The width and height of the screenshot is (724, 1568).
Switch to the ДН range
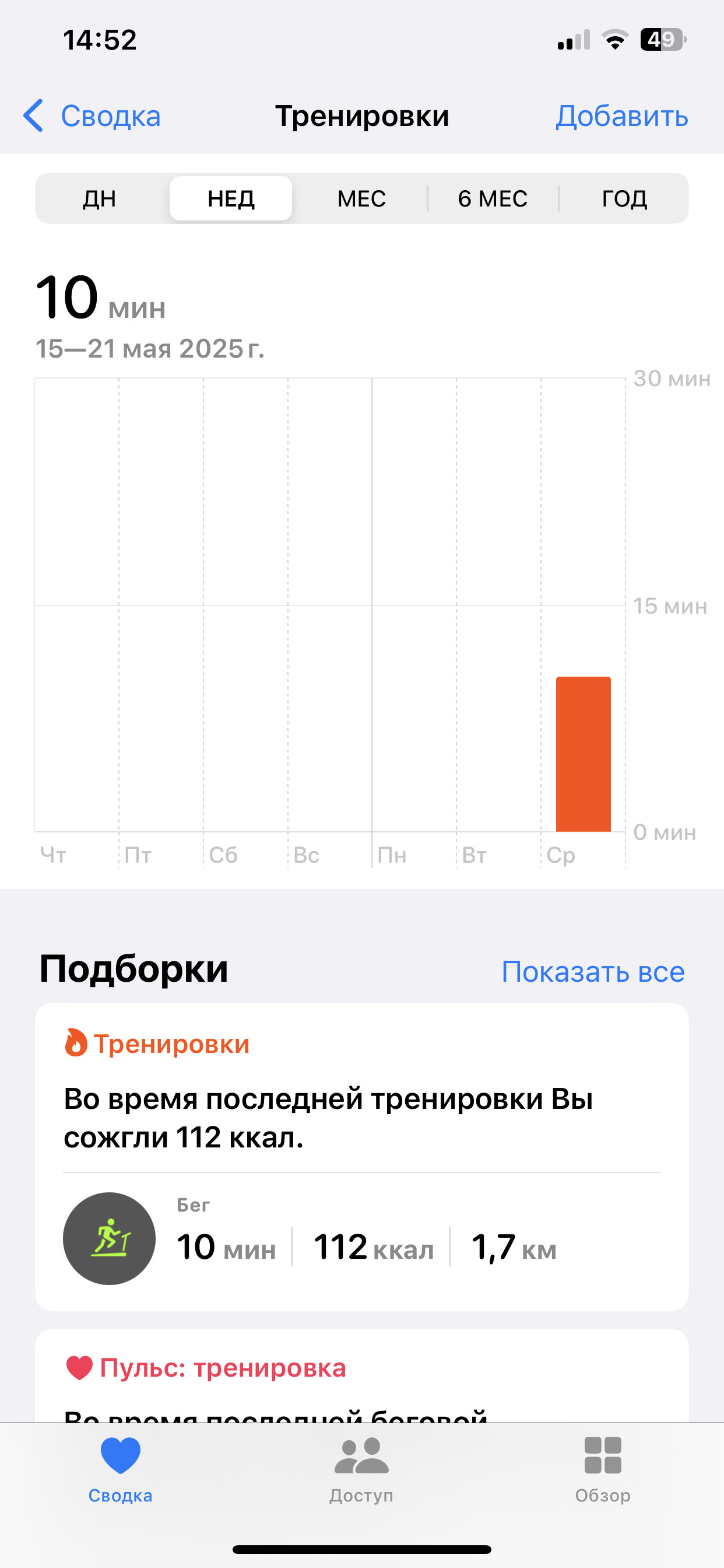100,198
